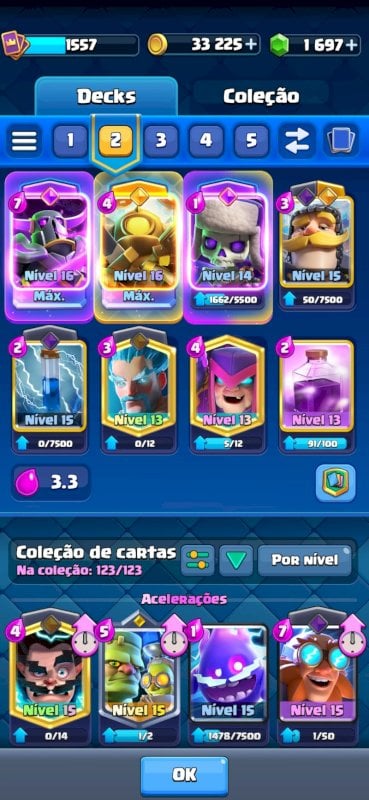
Task: Open the deck list hamburger menu
Action: point(24,140)
